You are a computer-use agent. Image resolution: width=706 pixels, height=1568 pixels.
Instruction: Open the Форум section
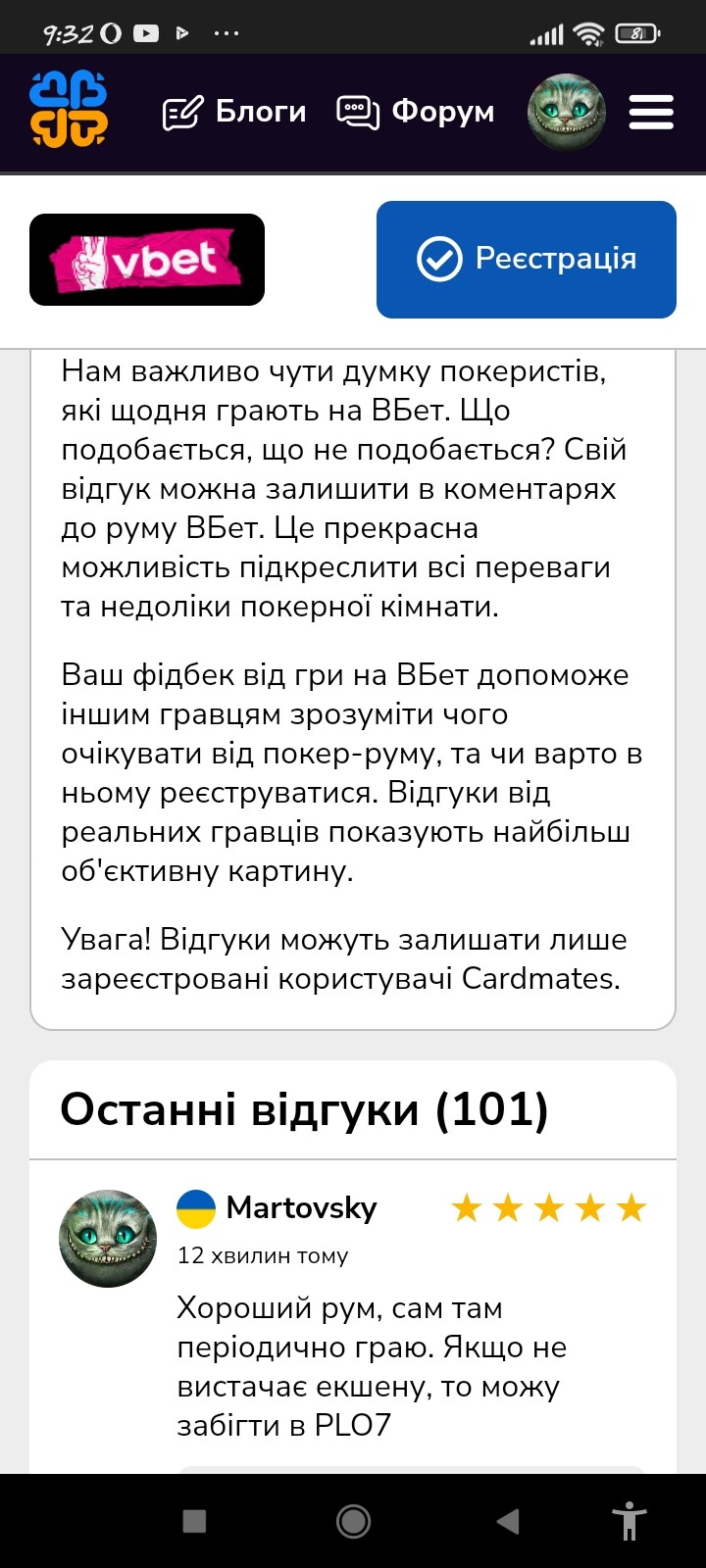(416, 113)
